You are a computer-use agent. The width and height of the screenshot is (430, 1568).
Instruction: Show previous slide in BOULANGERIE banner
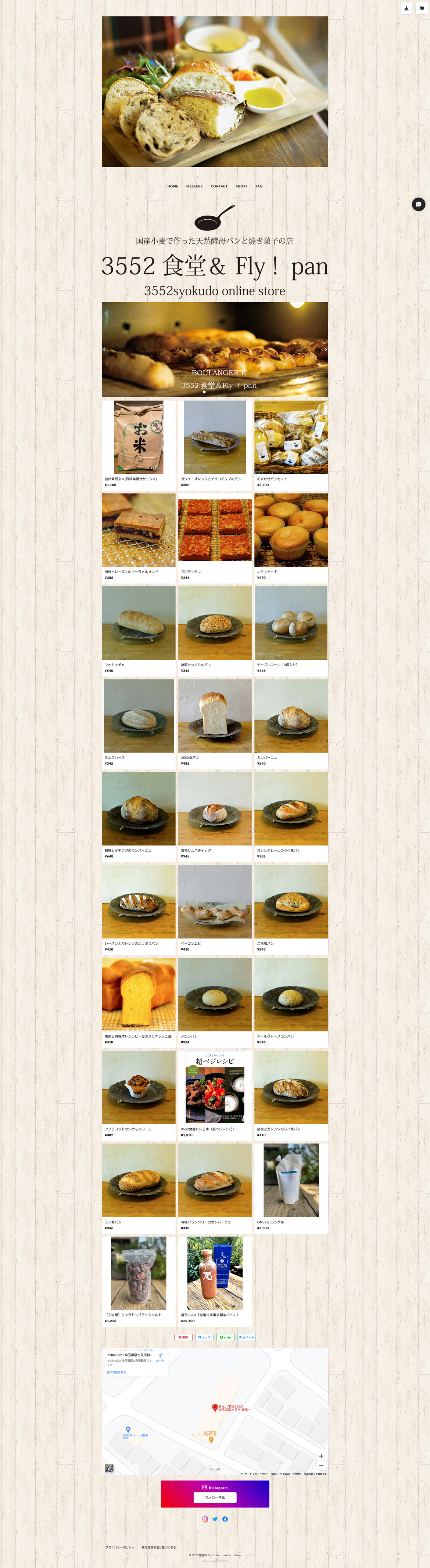click(105, 349)
